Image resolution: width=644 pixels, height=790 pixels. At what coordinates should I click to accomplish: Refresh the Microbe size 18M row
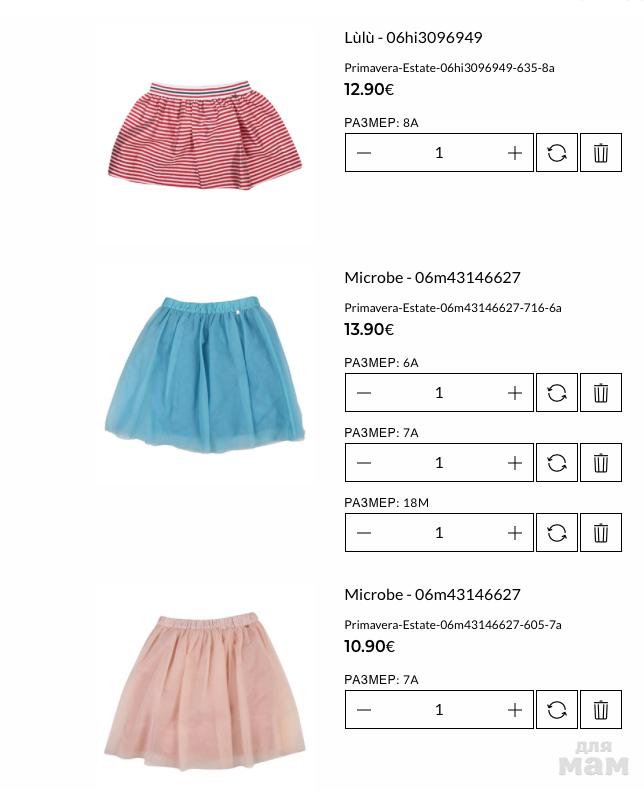click(x=557, y=533)
